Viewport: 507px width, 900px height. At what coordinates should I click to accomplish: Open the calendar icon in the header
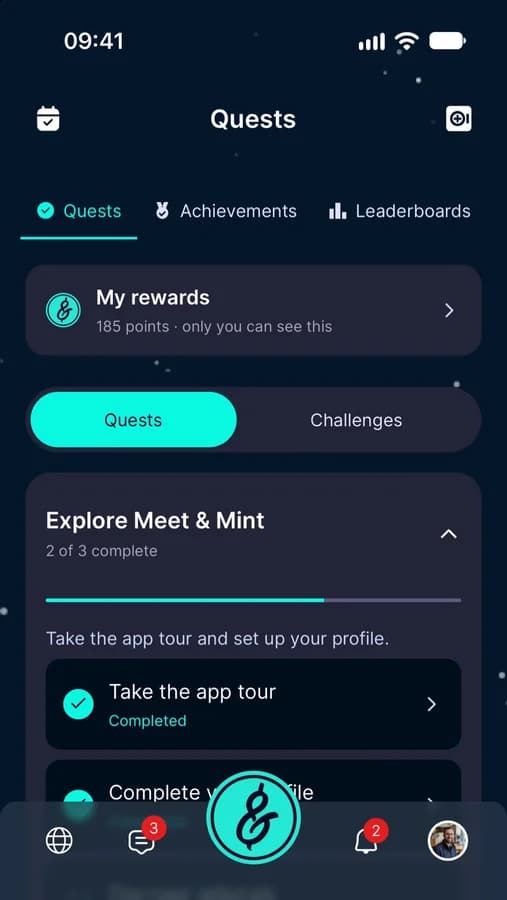click(x=48, y=119)
